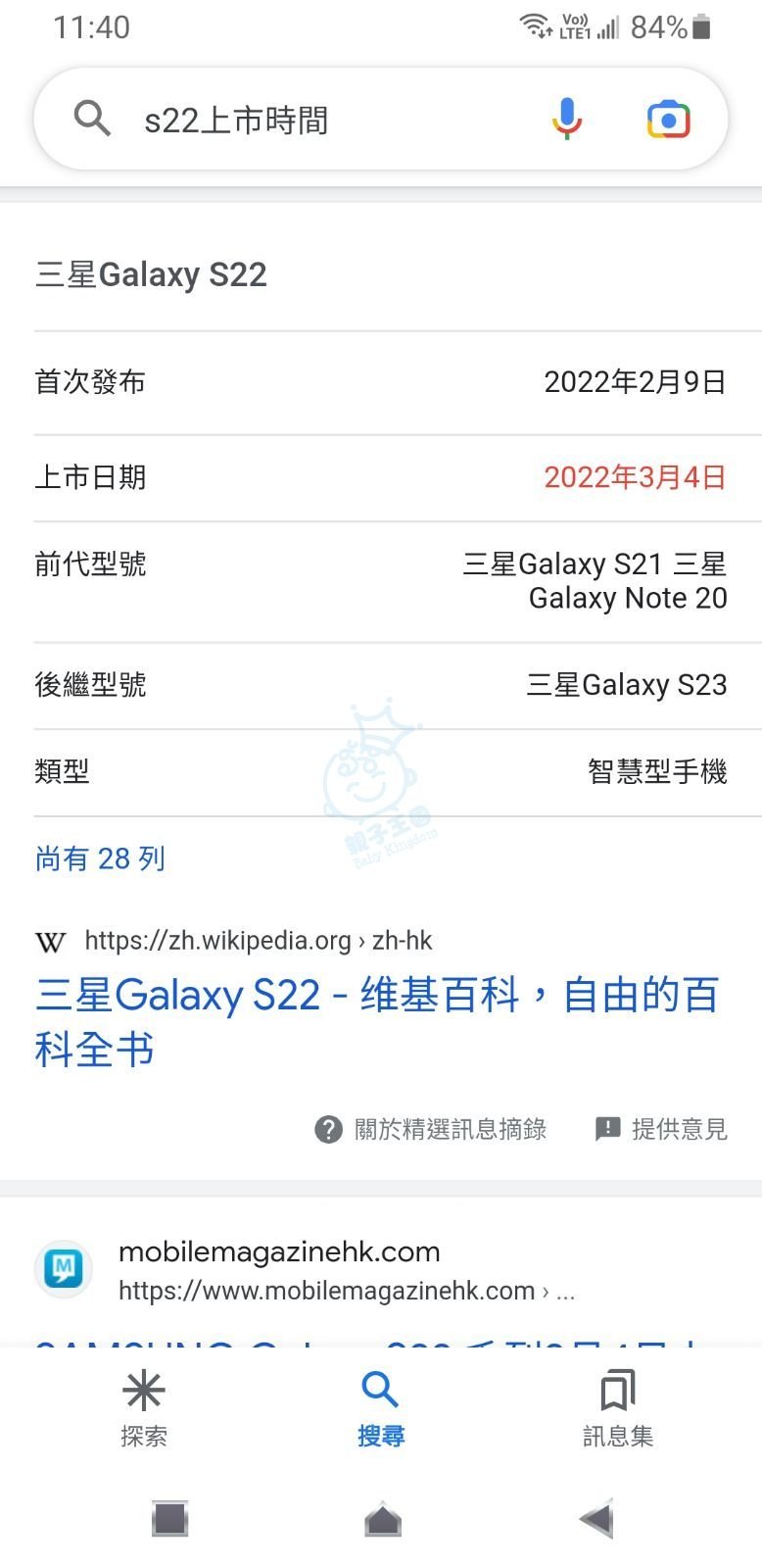Open Google Lens camera search
Screen dimensions: 762x1568
click(669, 120)
